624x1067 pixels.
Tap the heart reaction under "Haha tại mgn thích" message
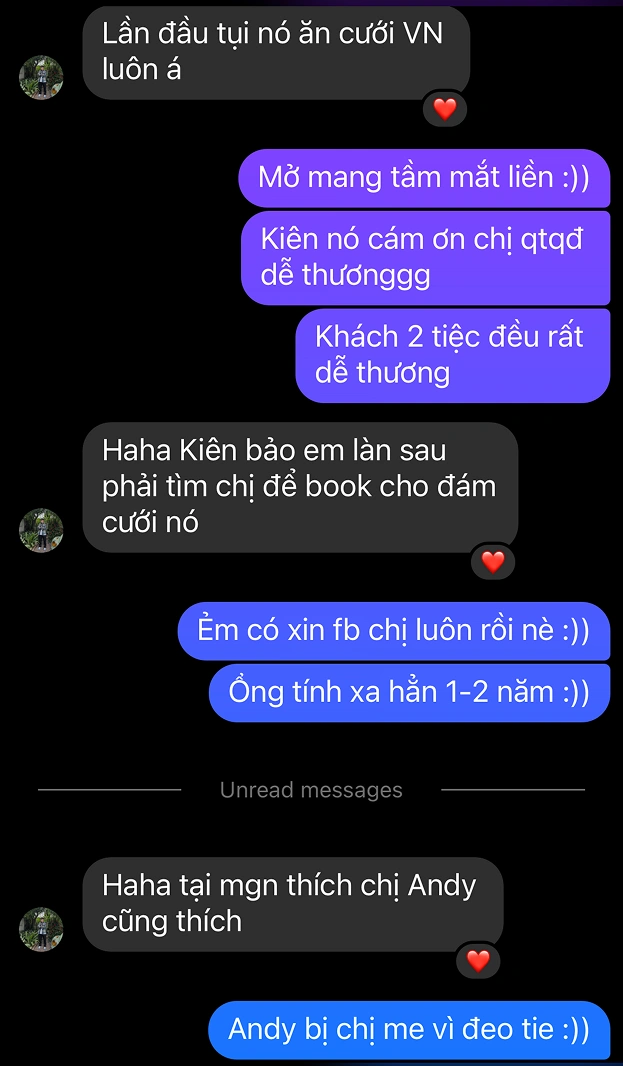[x=478, y=961]
